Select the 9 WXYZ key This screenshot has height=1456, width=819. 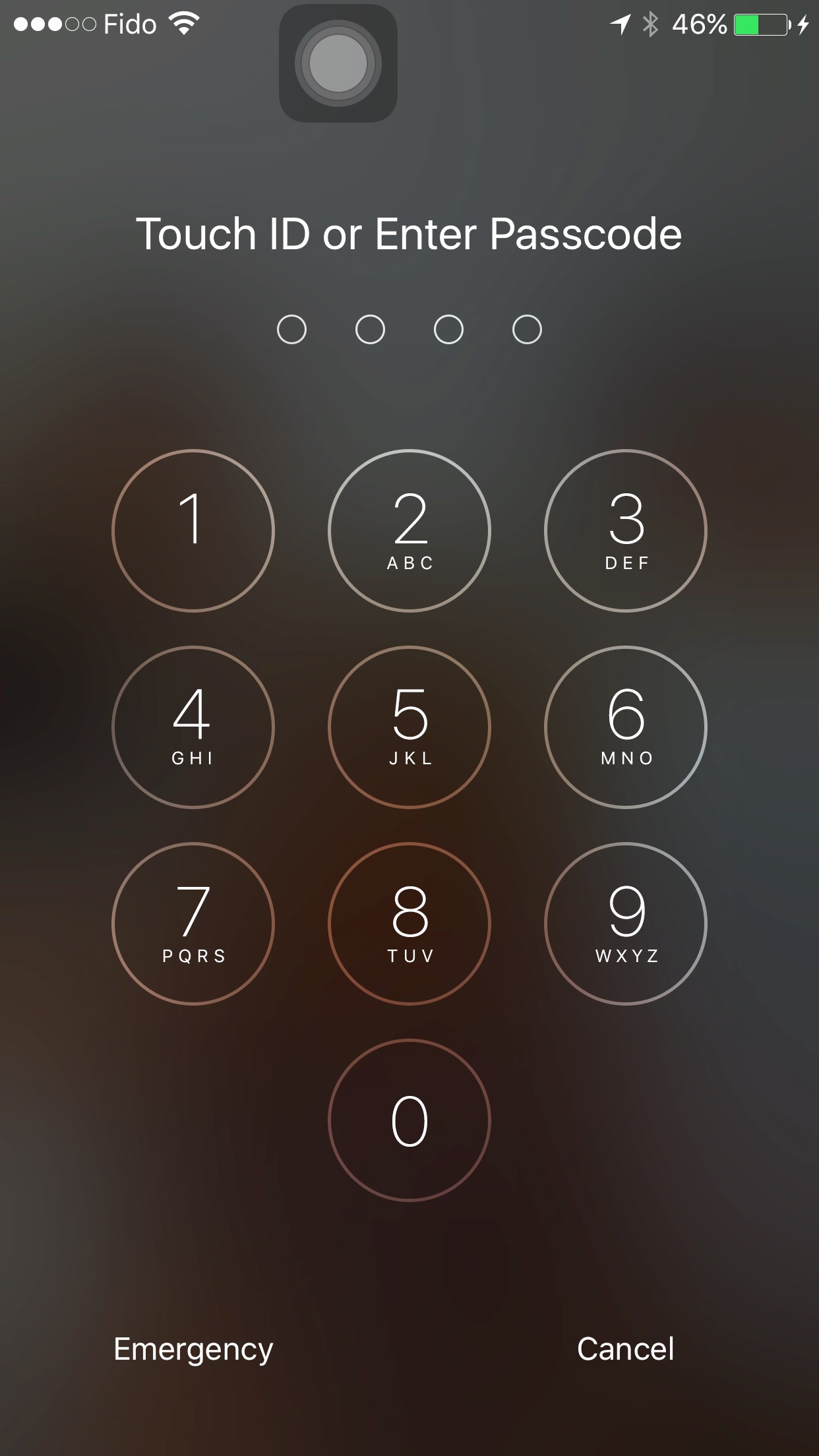click(626, 923)
